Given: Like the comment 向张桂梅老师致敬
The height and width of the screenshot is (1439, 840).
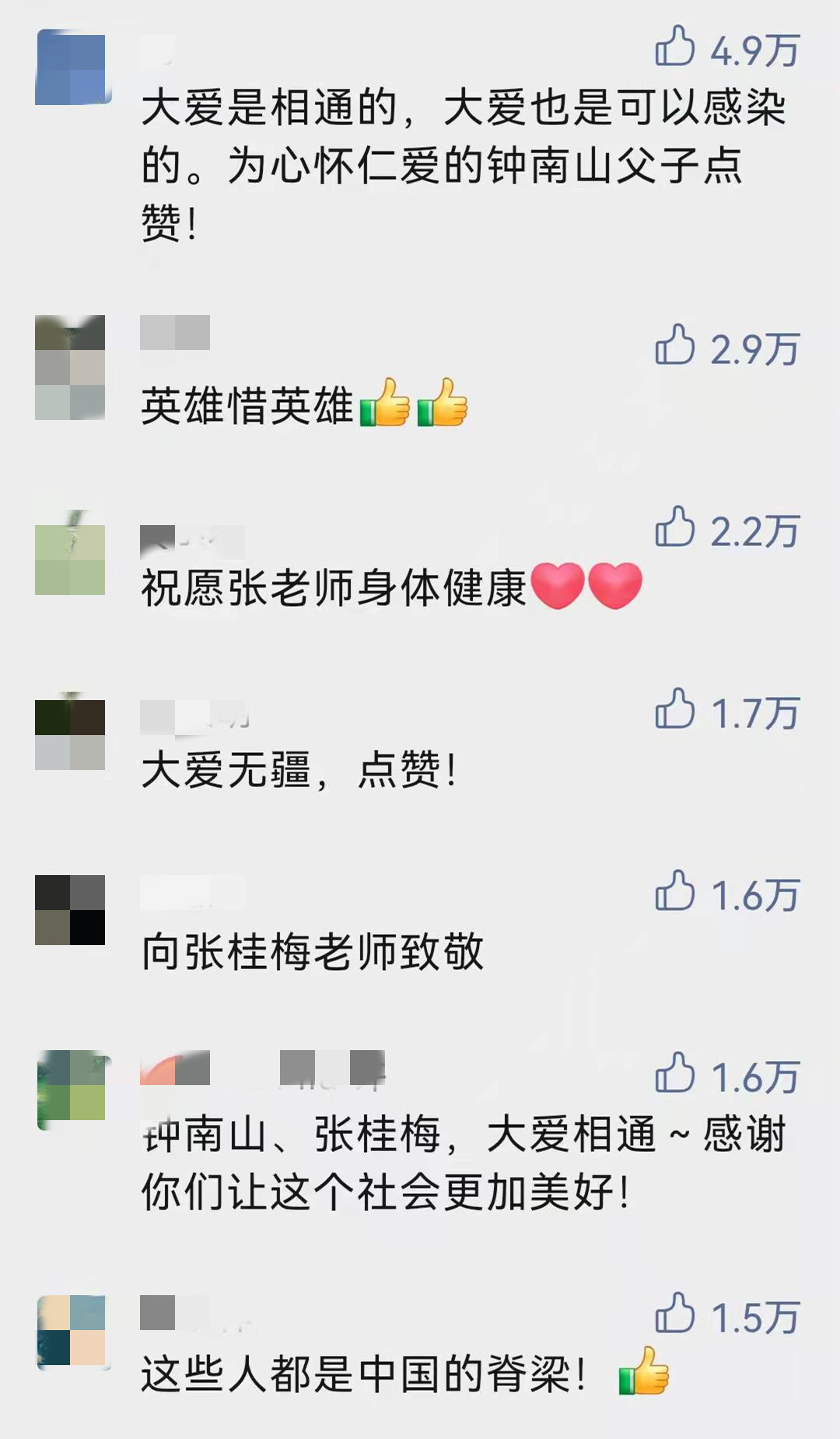Looking at the screenshot, I should tap(674, 892).
